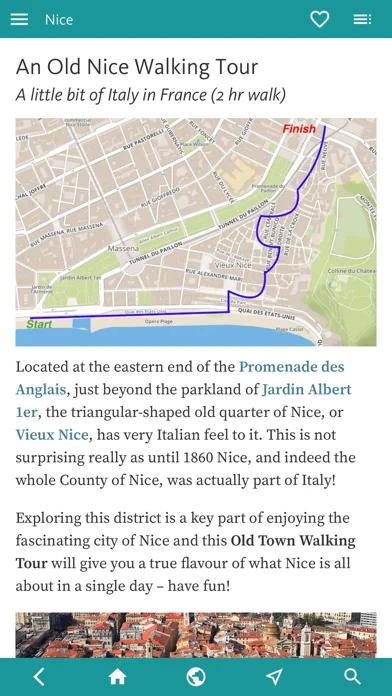Open the walking tour route map
The image size is (392, 696).
[196, 232]
